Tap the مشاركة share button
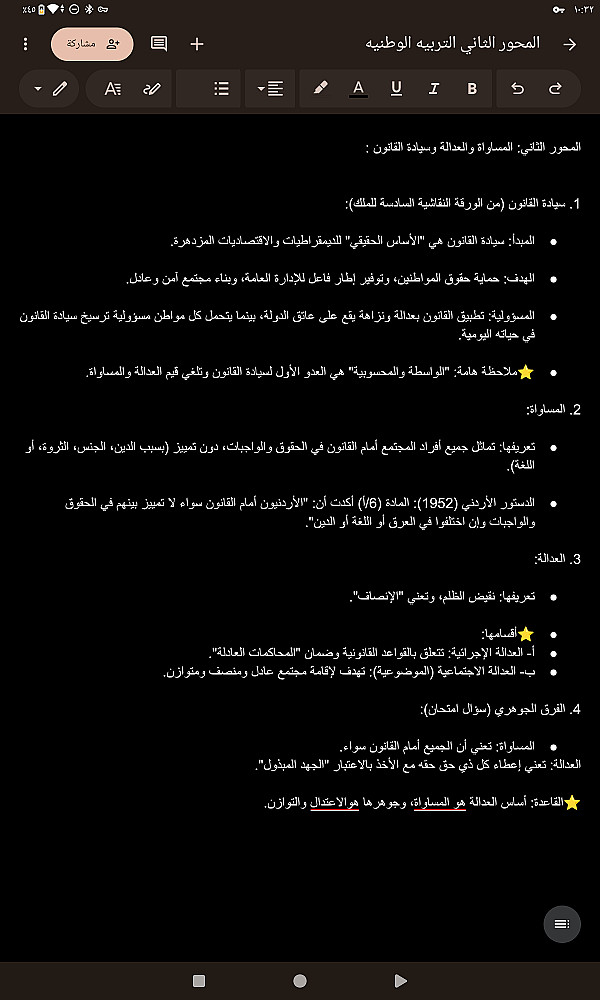600x1000 pixels. coord(92,44)
